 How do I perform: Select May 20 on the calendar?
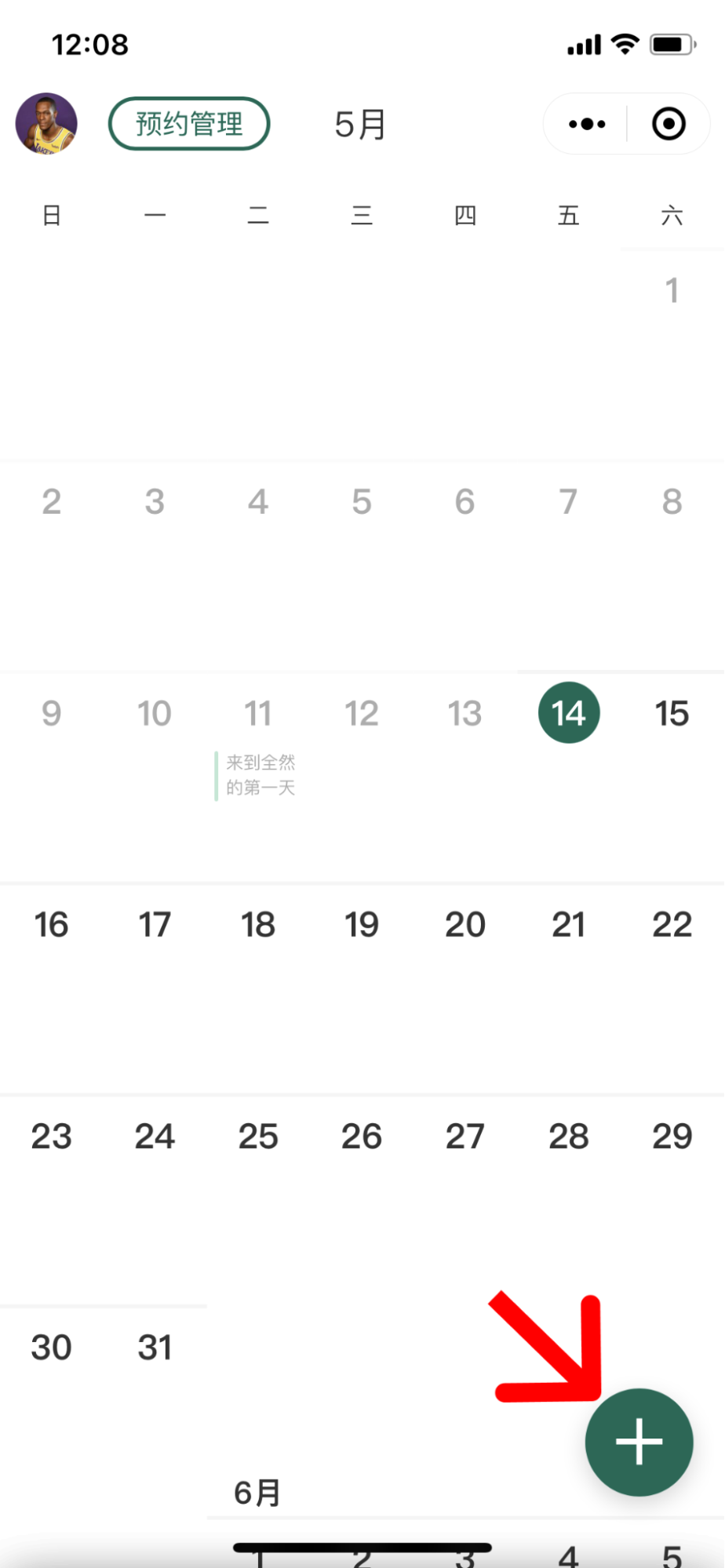point(465,925)
